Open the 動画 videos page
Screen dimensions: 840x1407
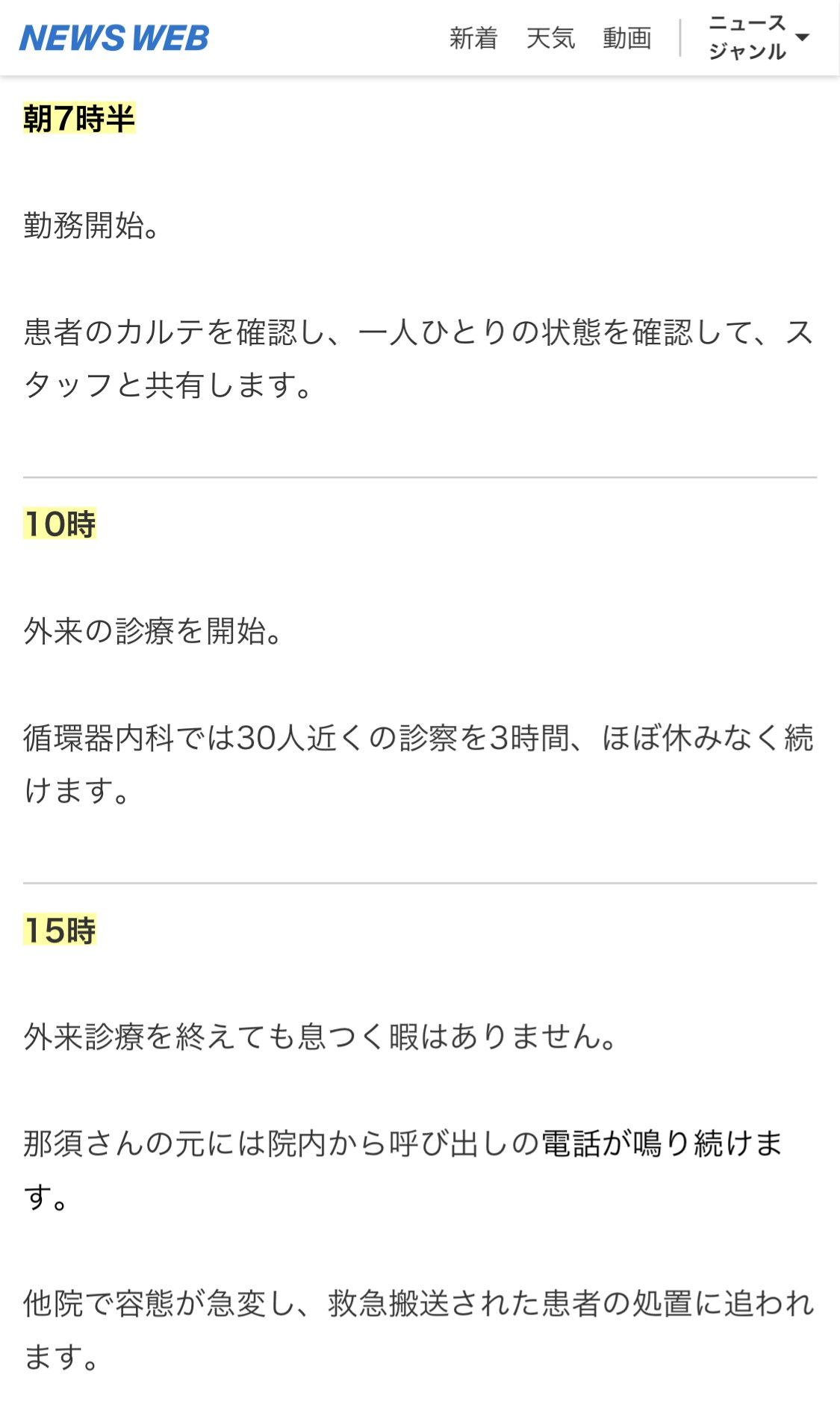coord(627,38)
